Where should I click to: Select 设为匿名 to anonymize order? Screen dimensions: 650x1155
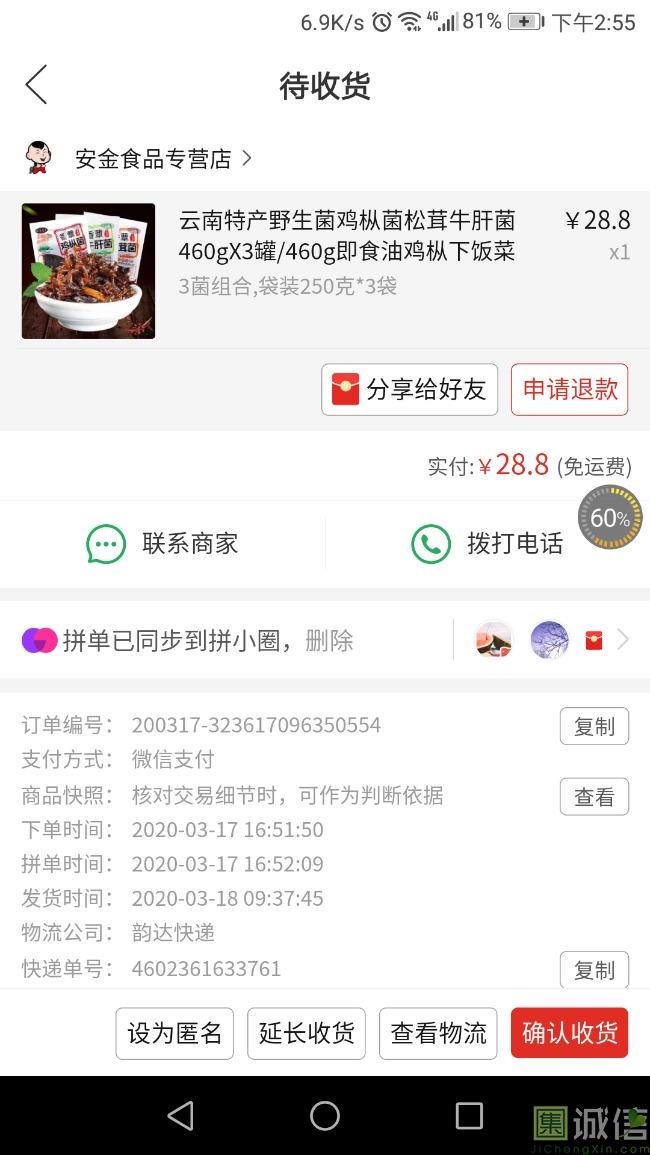[175, 1033]
